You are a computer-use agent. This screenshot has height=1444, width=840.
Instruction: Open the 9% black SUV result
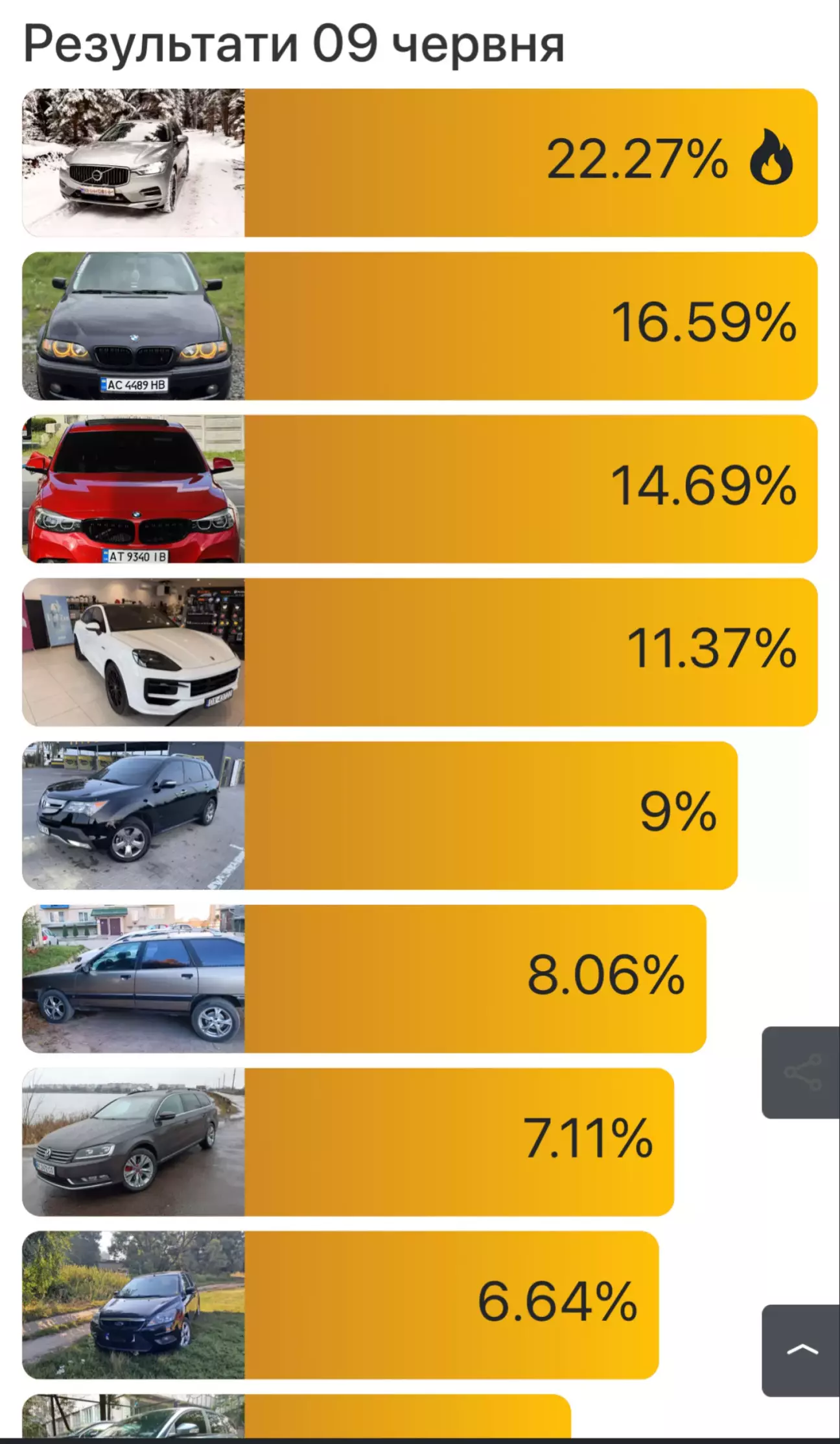coord(380,815)
